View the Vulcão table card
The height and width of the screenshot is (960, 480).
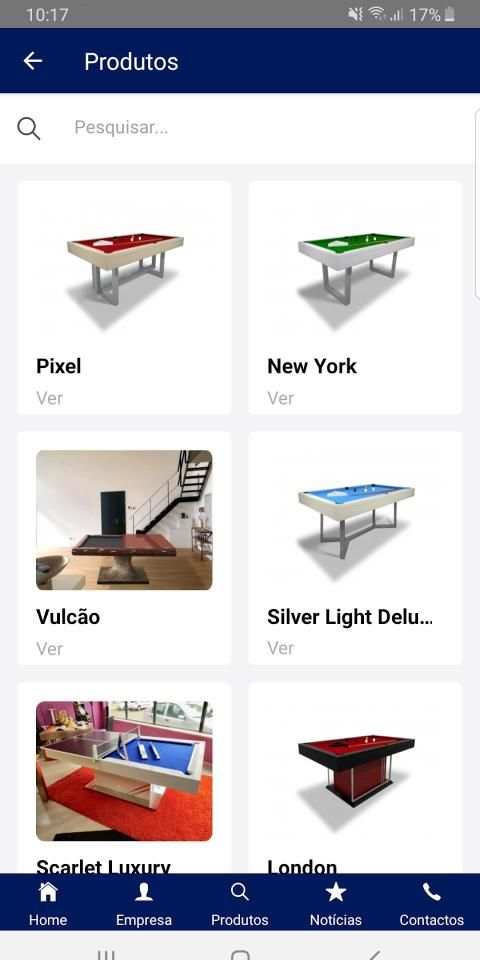click(x=124, y=548)
